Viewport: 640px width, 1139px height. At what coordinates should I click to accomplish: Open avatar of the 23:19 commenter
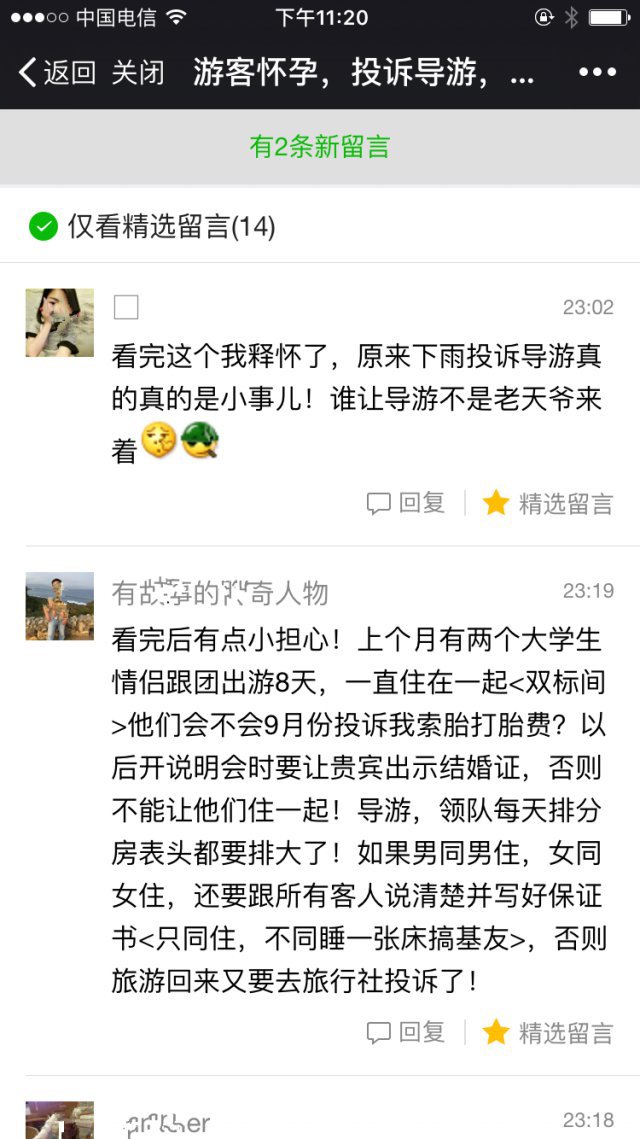pos(60,607)
